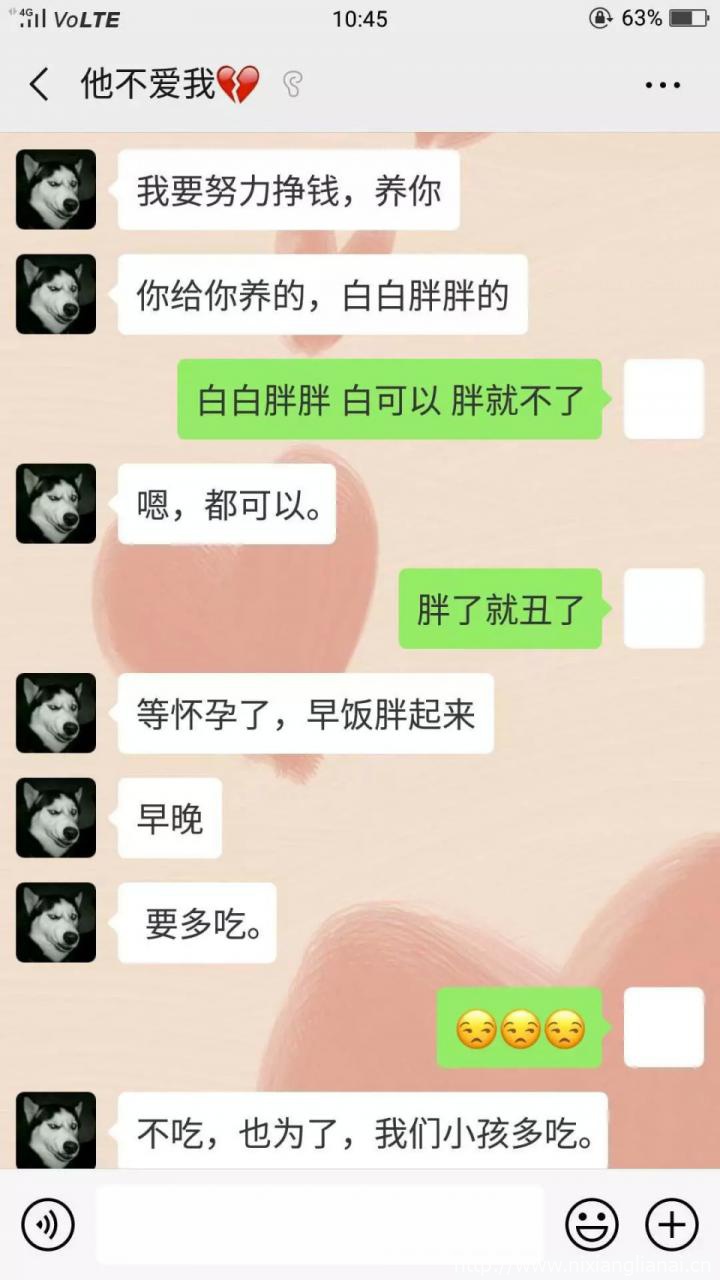Go back from the chat

(39, 85)
